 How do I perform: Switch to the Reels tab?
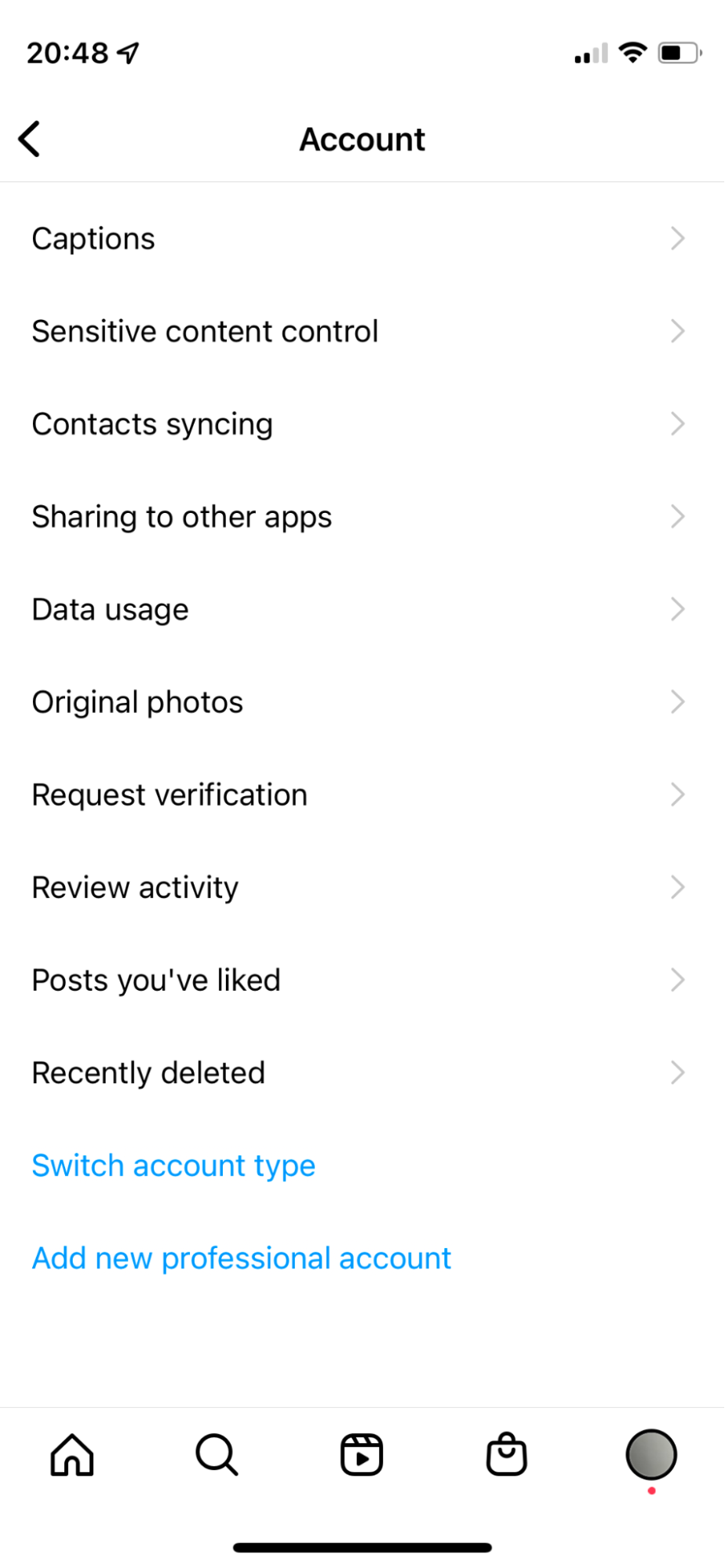(x=362, y=1456)
